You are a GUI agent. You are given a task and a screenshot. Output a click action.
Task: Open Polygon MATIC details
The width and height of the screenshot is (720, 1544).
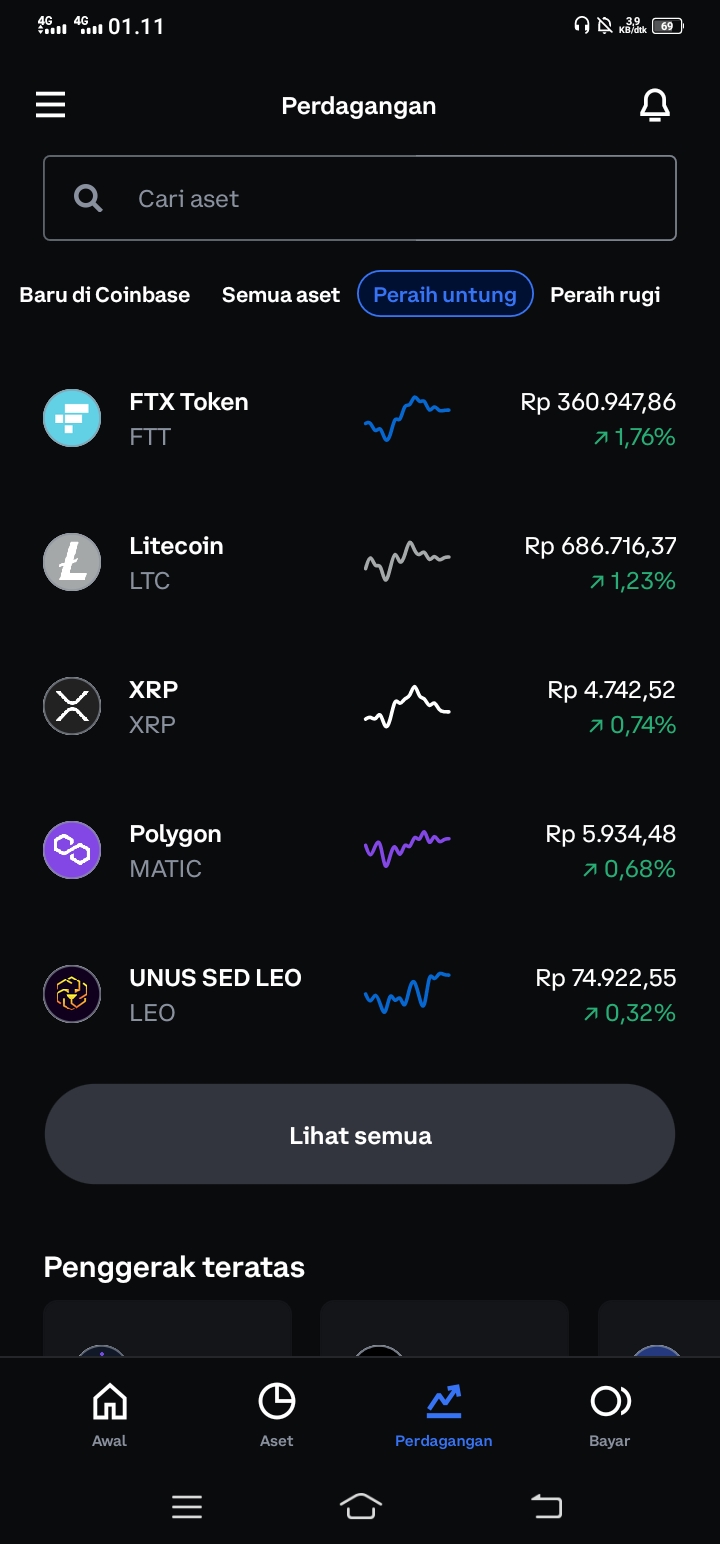[x=360, y=850]
